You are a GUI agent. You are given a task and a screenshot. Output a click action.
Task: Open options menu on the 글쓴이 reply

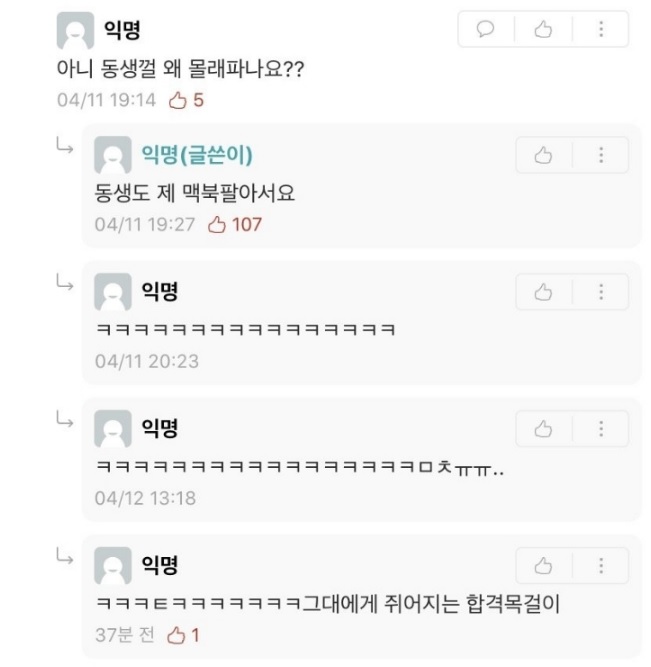[x=600, y=155]
